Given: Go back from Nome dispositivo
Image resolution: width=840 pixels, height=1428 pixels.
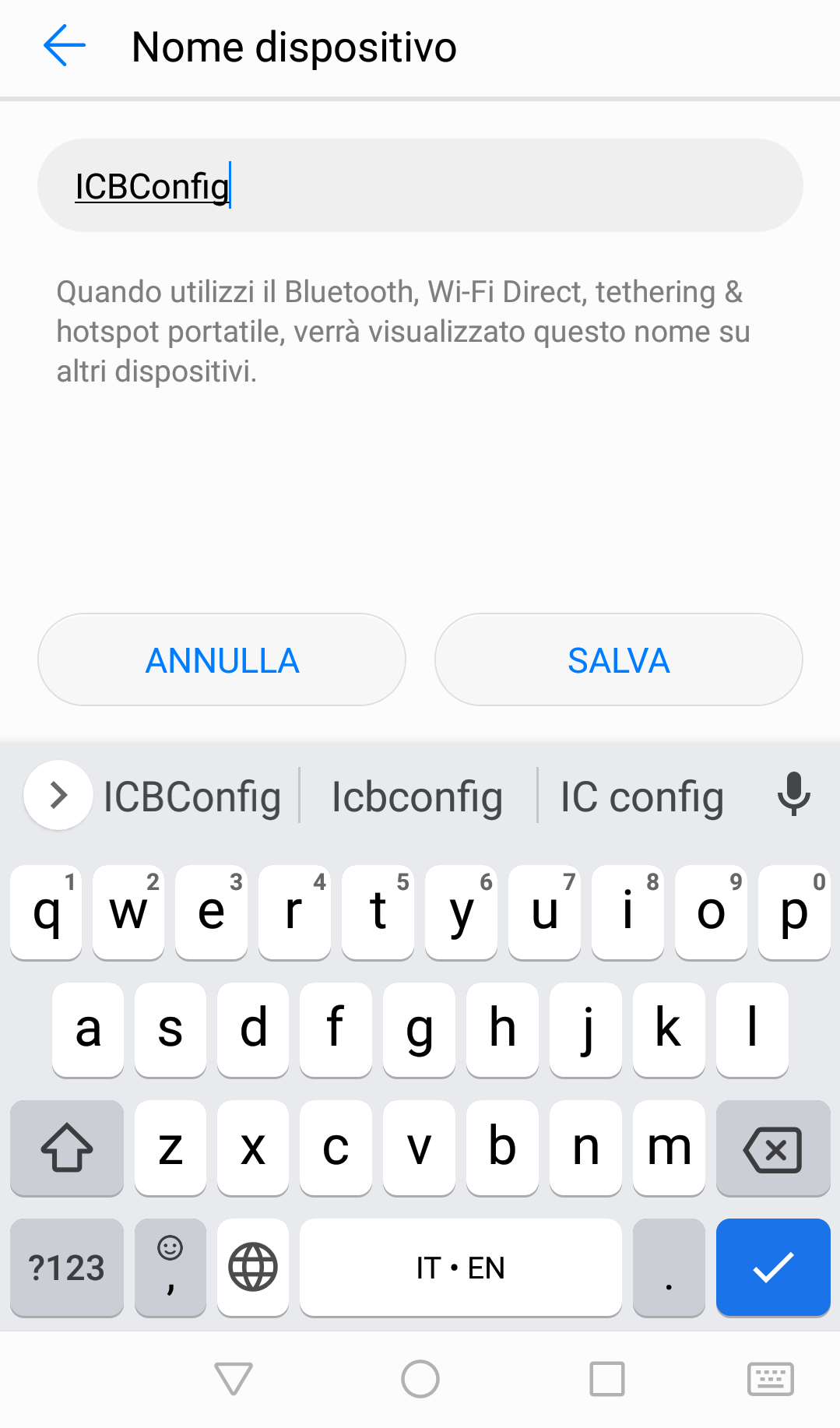Looking at the screenshot, I should 64,47.
